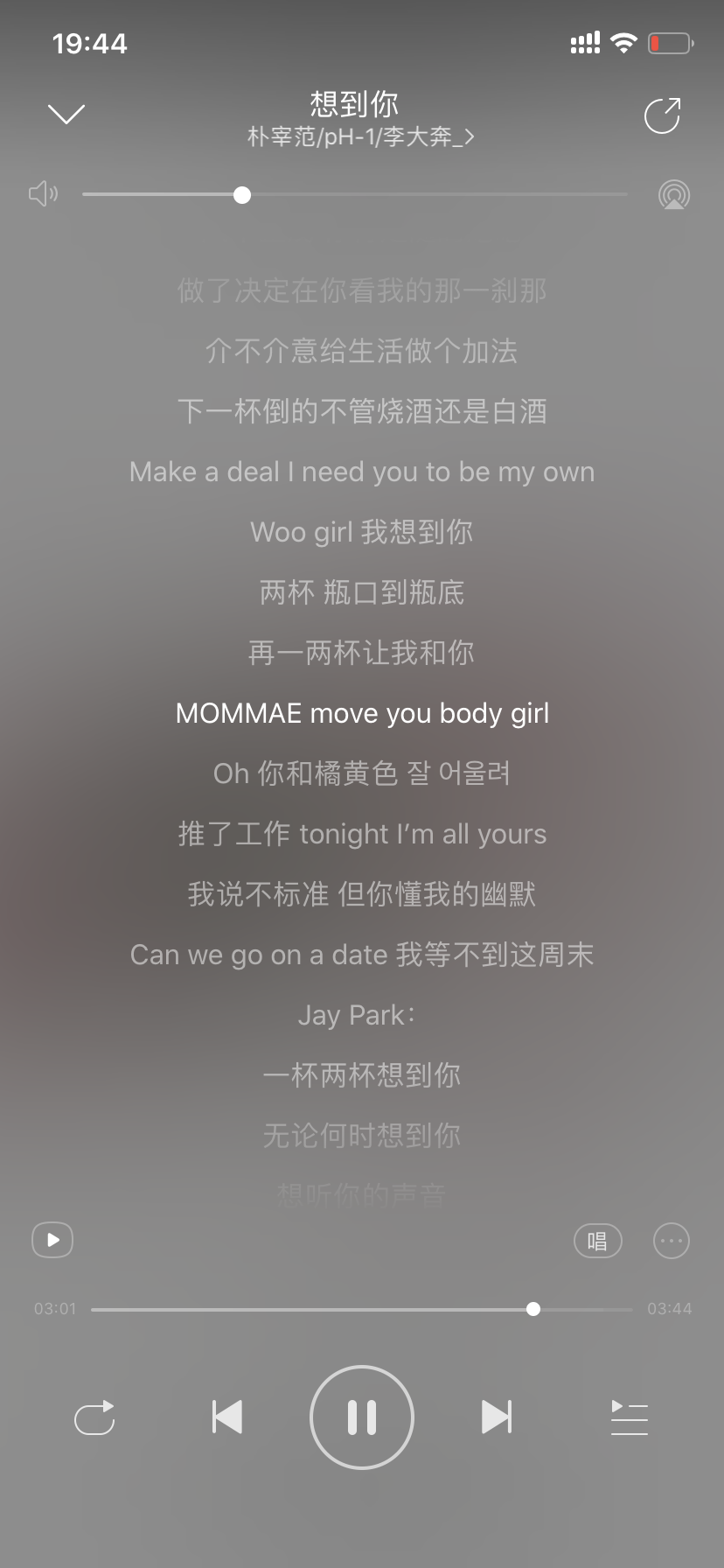Tap the volume slider
Screen dimensions: 724x1568
click(x=354, y=194)
